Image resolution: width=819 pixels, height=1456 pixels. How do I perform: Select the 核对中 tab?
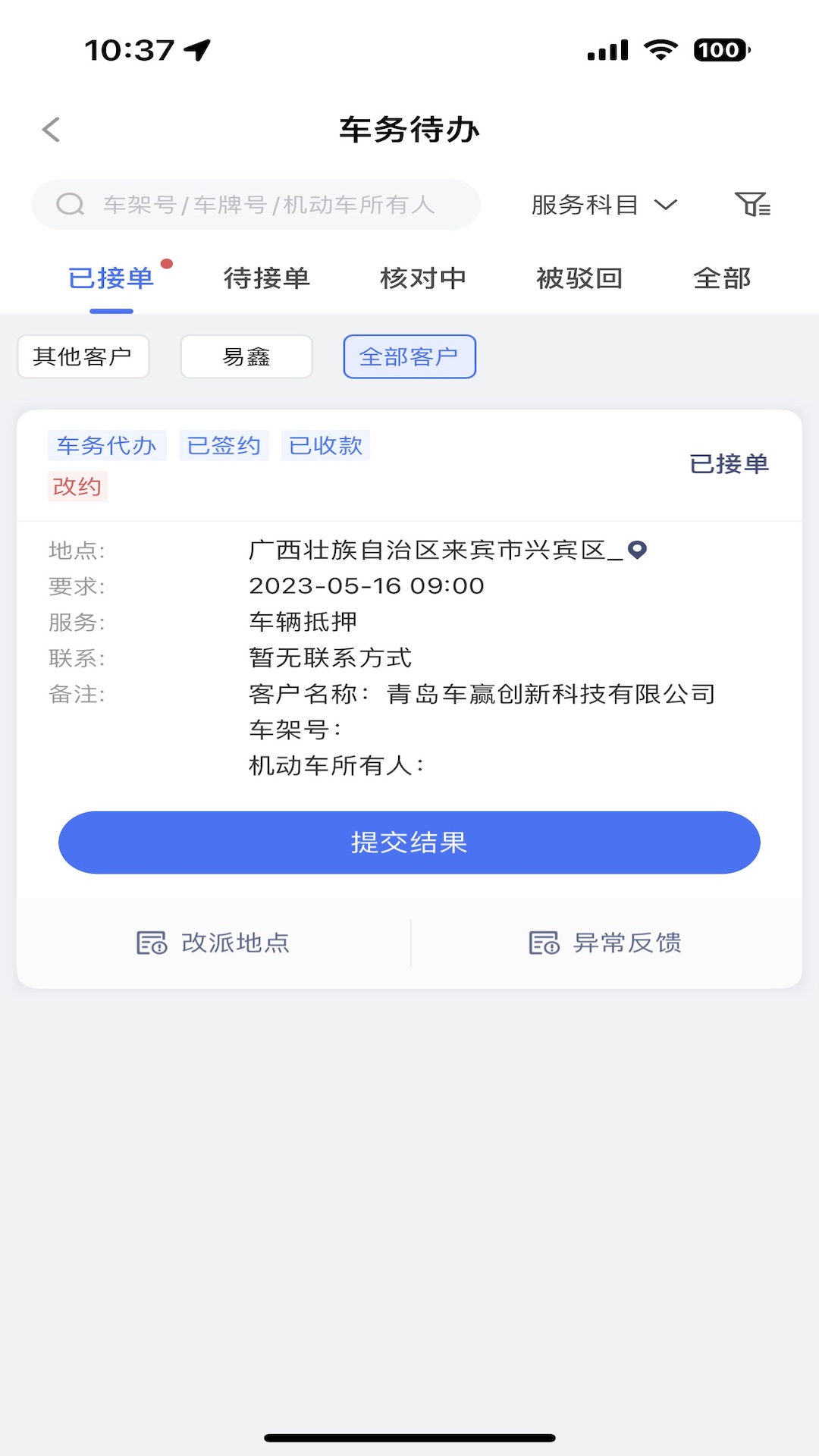click(x=422, y=278)
